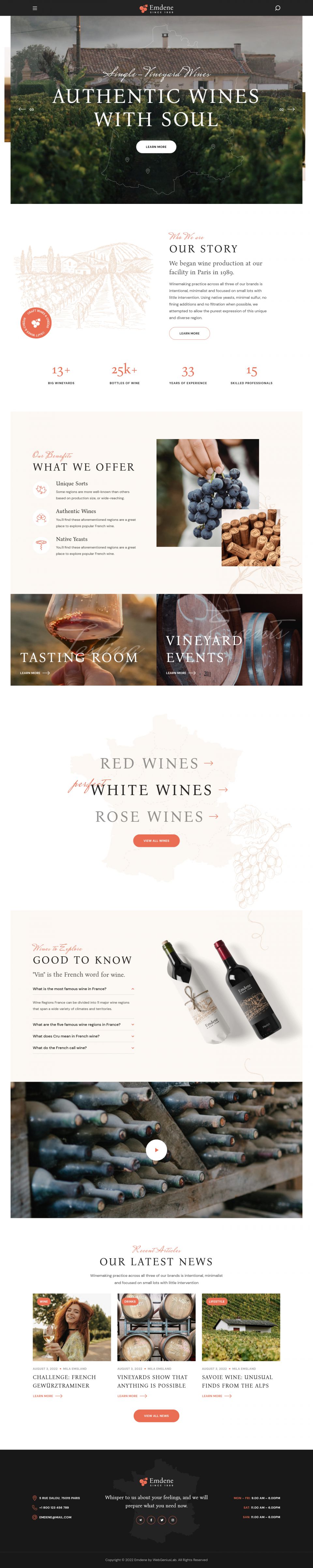
Task: Tap Learn More on the hero banner
Action: [156, 147]
